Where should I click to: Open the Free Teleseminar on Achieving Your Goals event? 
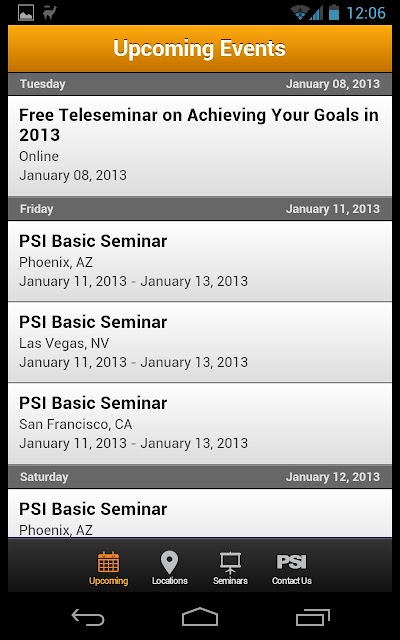pos(200,145)
